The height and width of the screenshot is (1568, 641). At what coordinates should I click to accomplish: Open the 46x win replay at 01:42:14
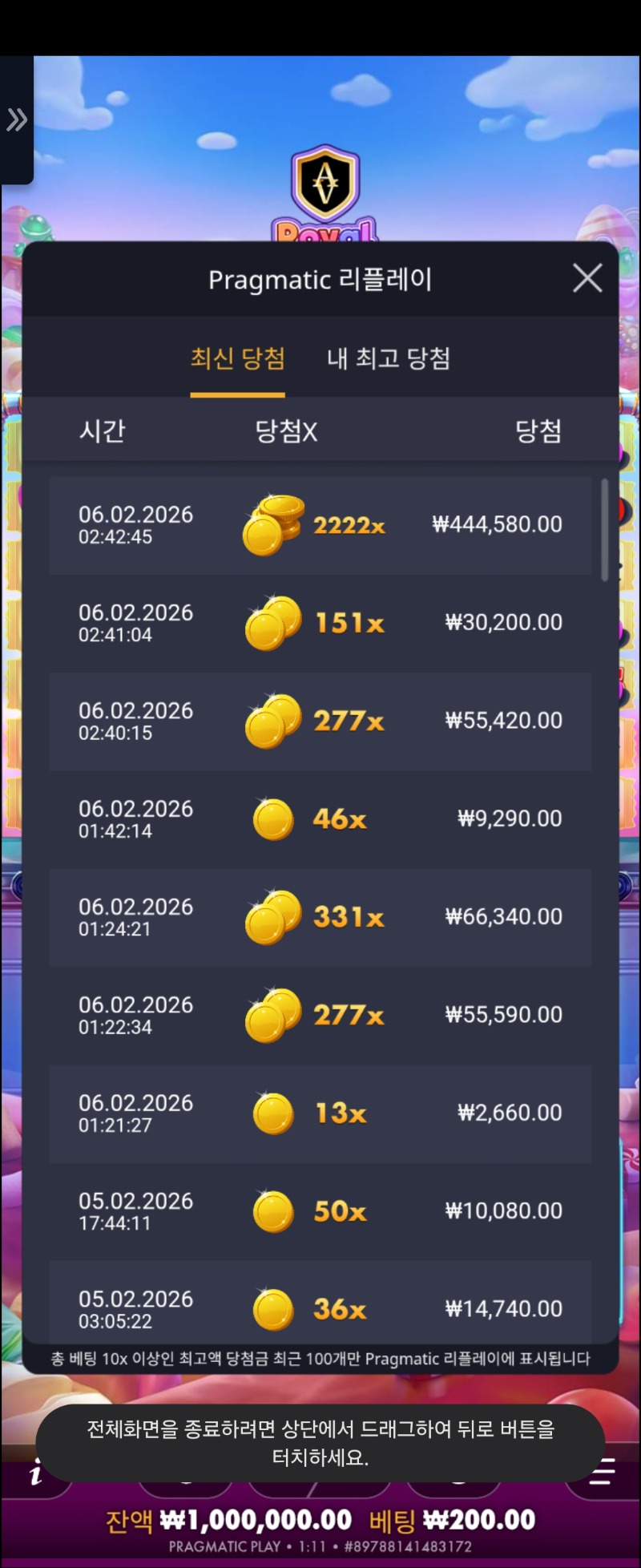(x=320, y=819)
